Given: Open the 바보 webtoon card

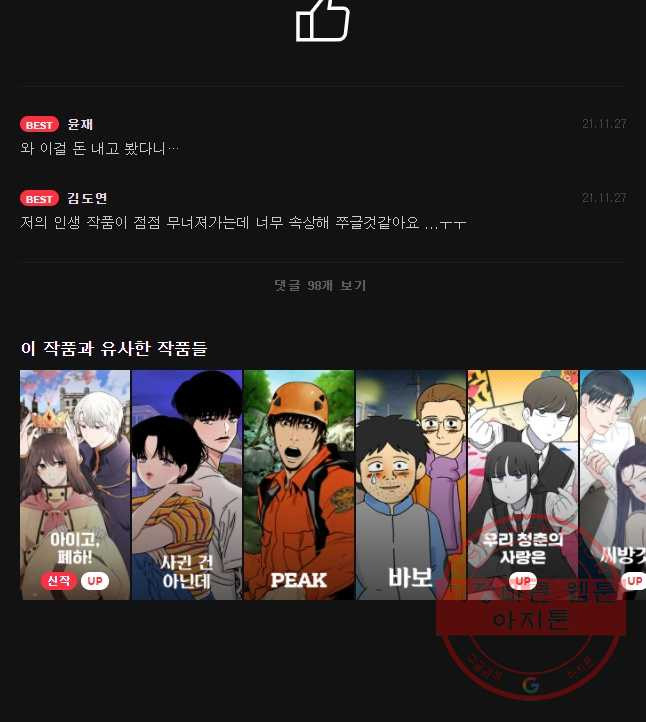Looking at the screenshot, I should click(410, 485).
